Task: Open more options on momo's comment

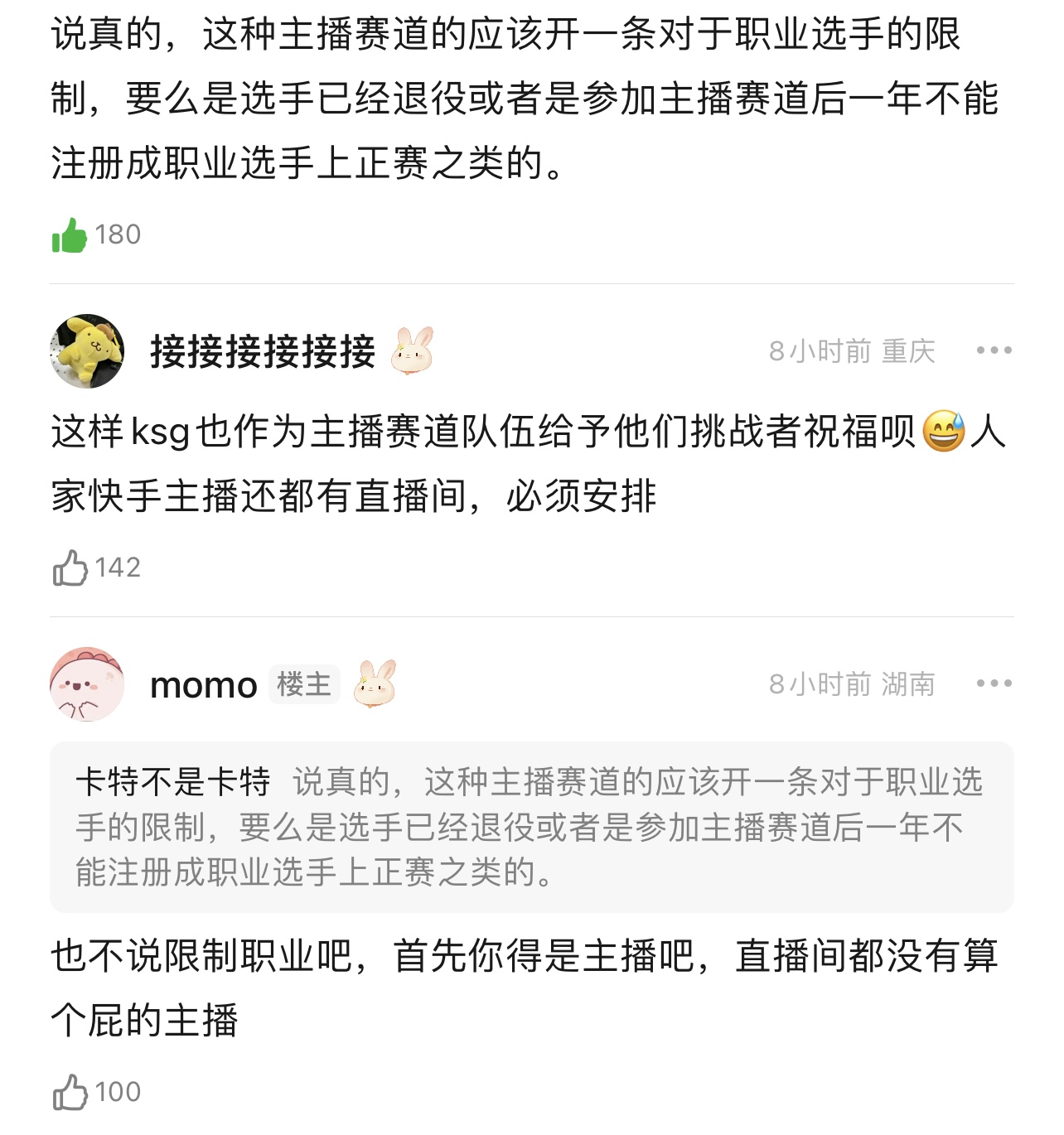Action: 994,683
